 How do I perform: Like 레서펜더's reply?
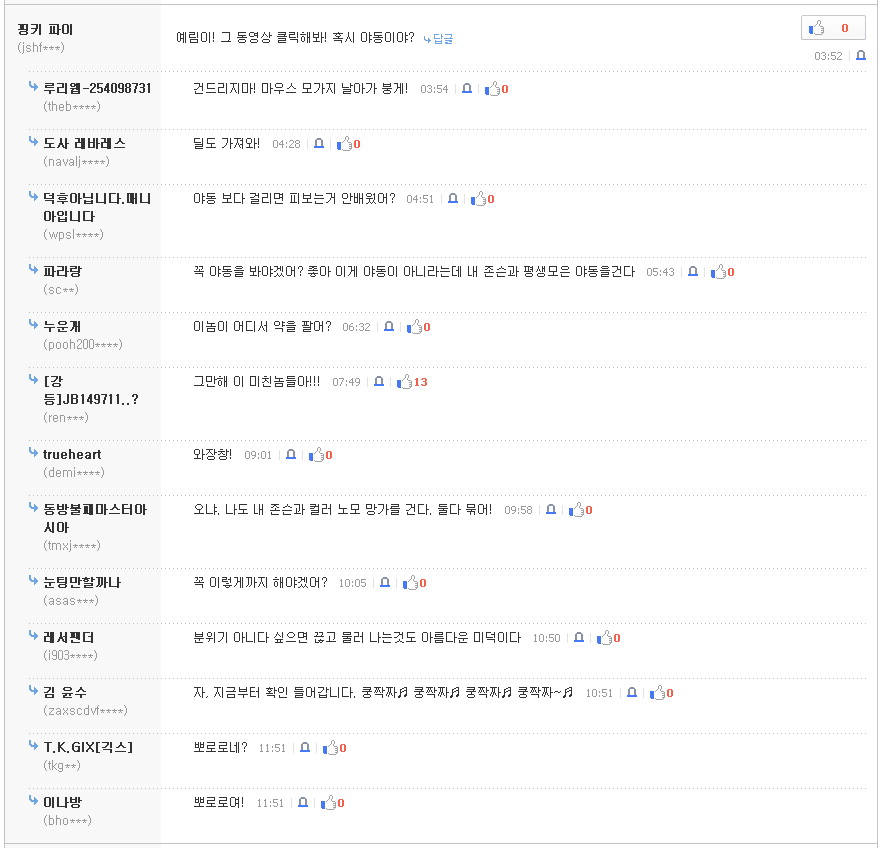pyautogui.click(x=604, y=638)
